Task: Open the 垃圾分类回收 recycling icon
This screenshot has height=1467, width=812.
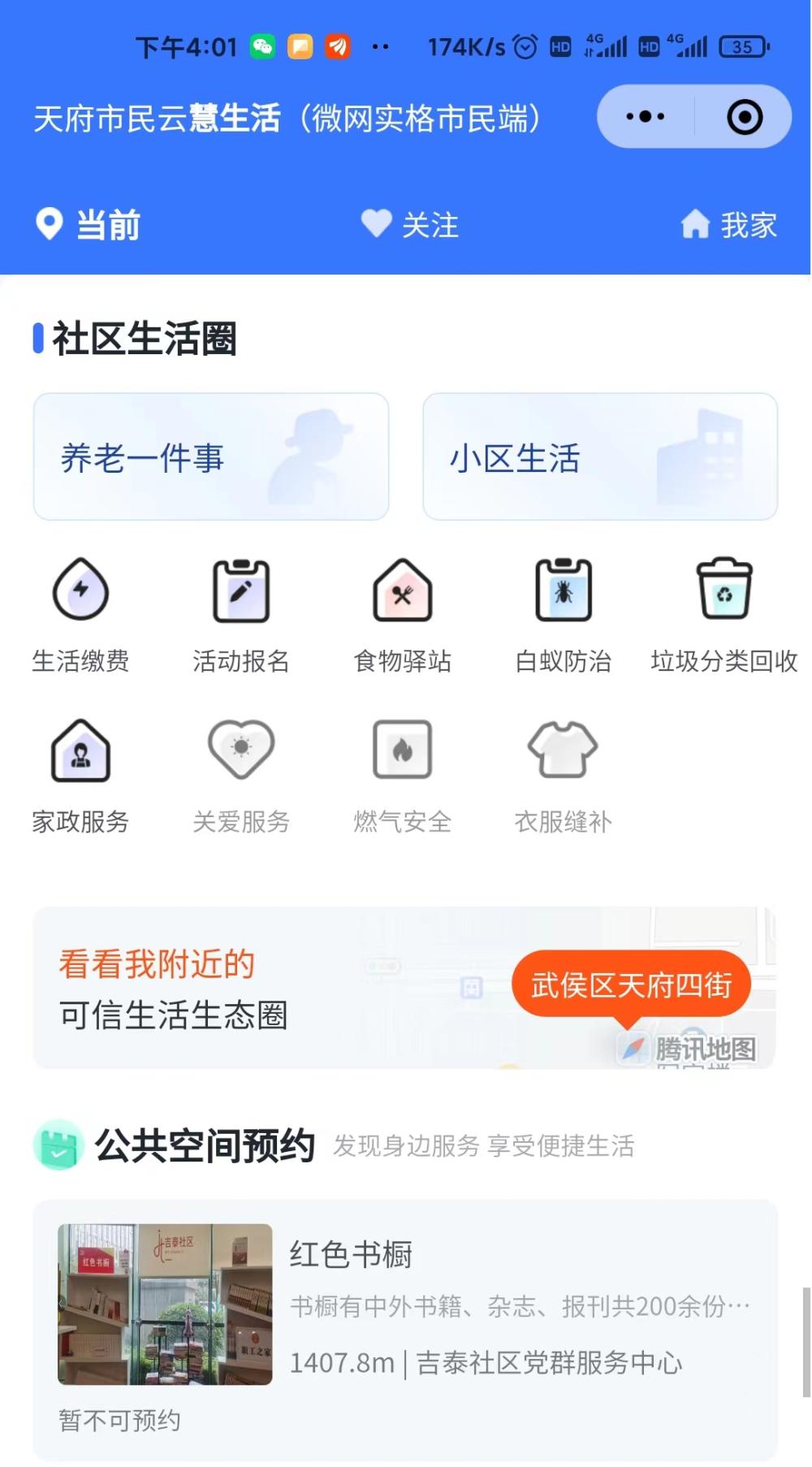Action: (725, 591)
